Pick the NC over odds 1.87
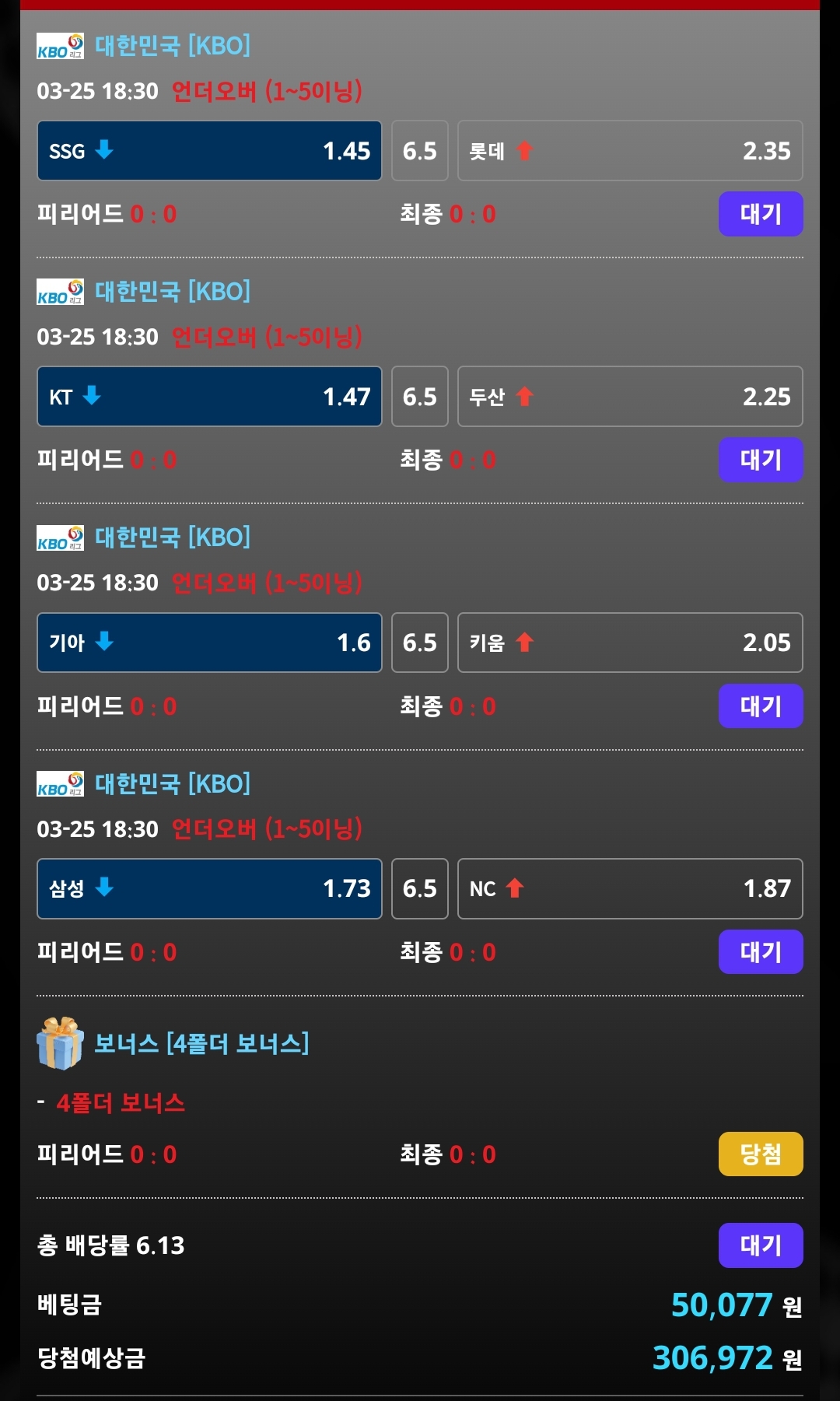The image size is (840, 1401). (630, 888)
